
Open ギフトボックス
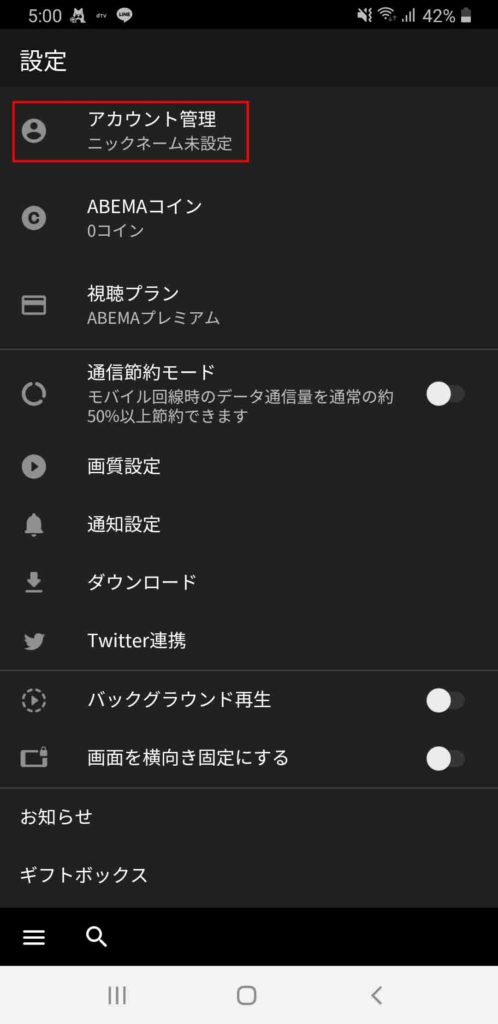coord(249,875)
